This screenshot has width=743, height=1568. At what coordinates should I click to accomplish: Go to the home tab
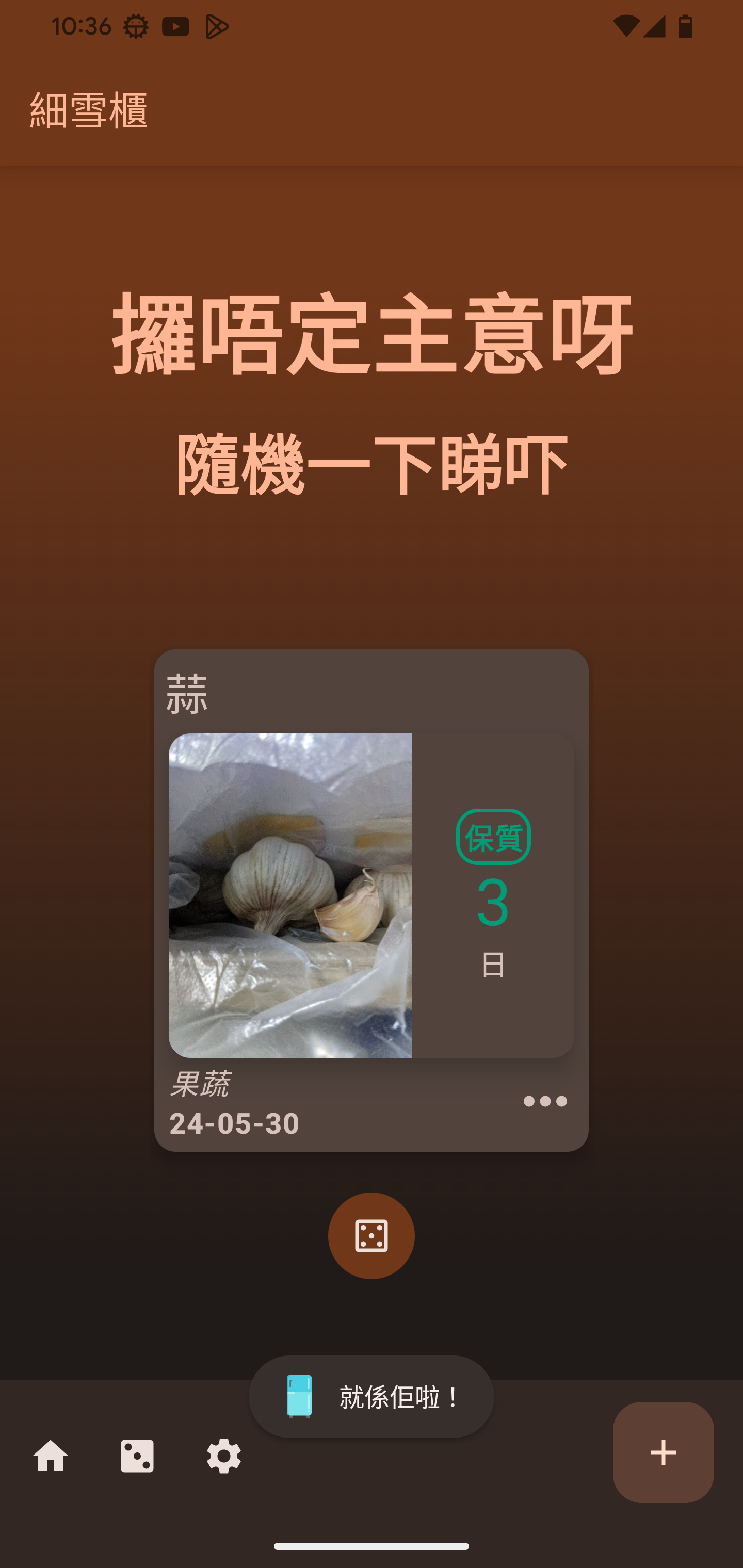pos(51,1456)
